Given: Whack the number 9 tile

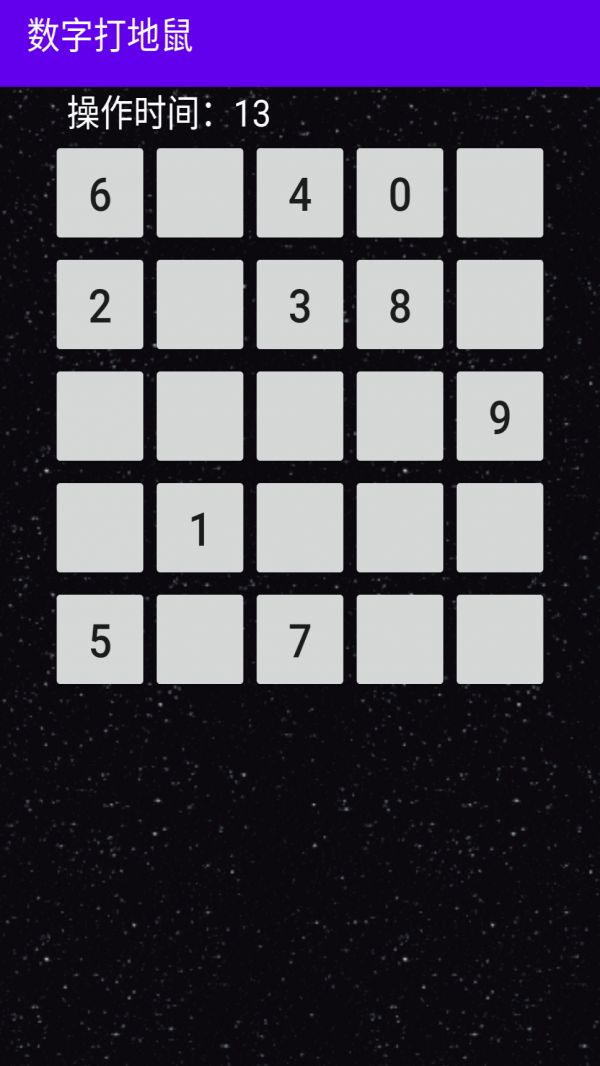Looking at the screenshot, I should click(500, 416).
